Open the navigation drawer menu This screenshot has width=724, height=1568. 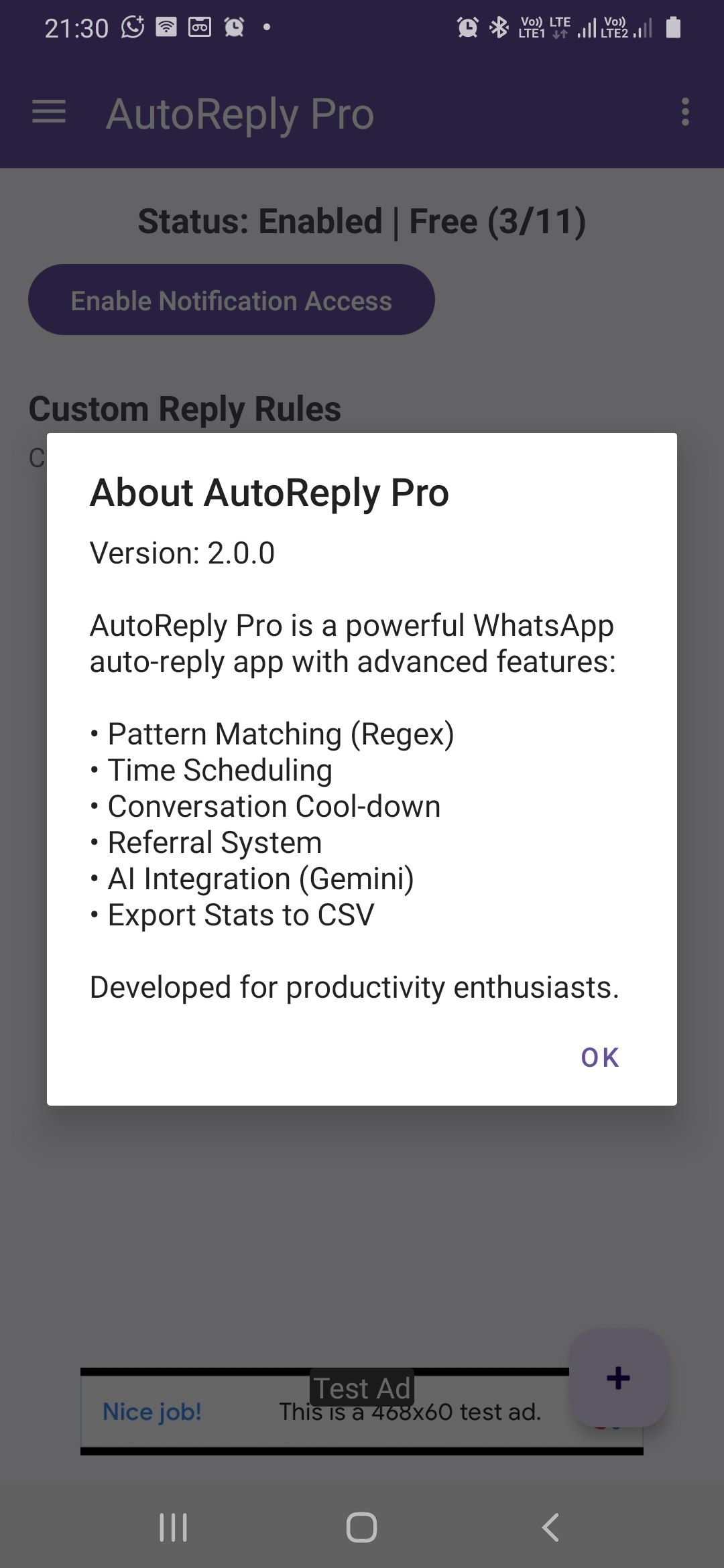tap(48, 113)
